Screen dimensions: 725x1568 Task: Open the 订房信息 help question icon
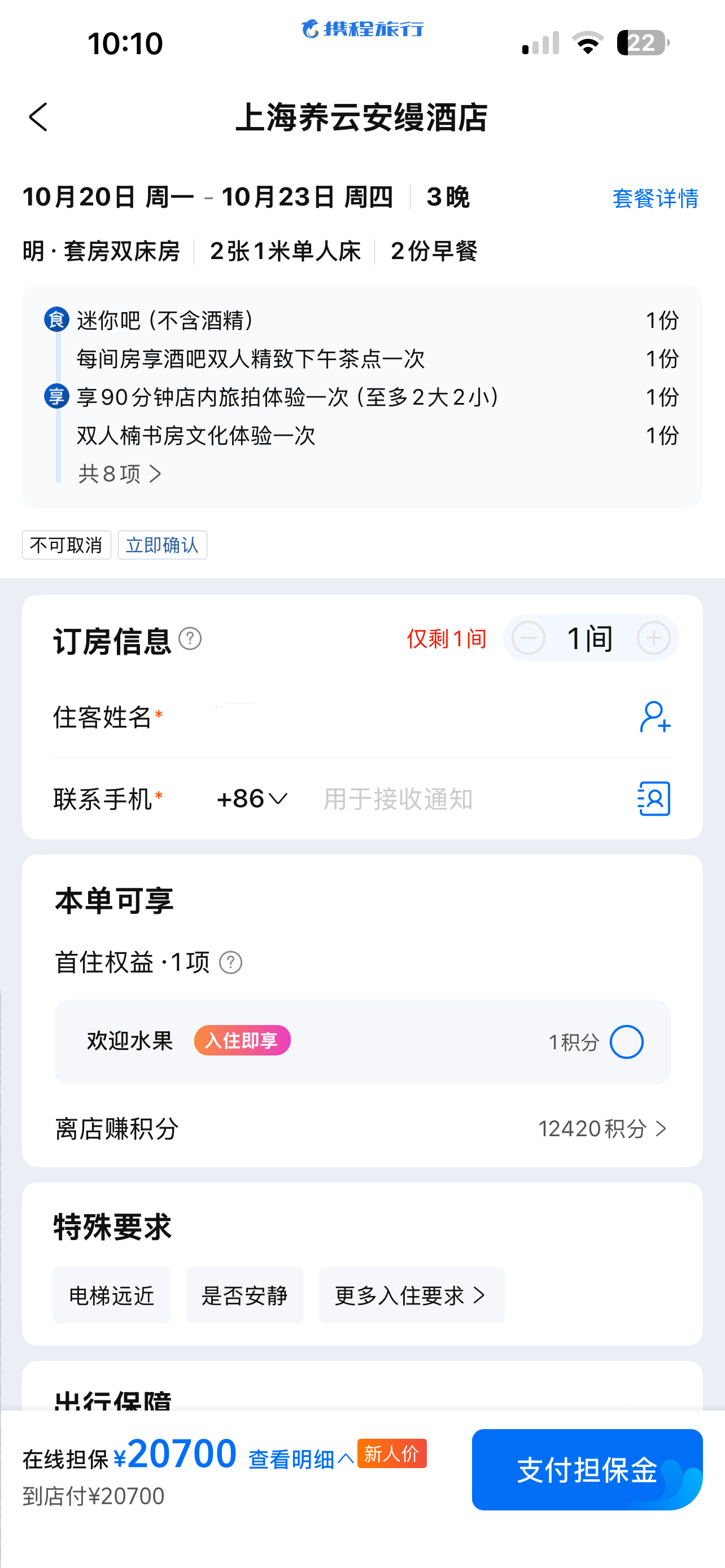[x=190, y=639]
